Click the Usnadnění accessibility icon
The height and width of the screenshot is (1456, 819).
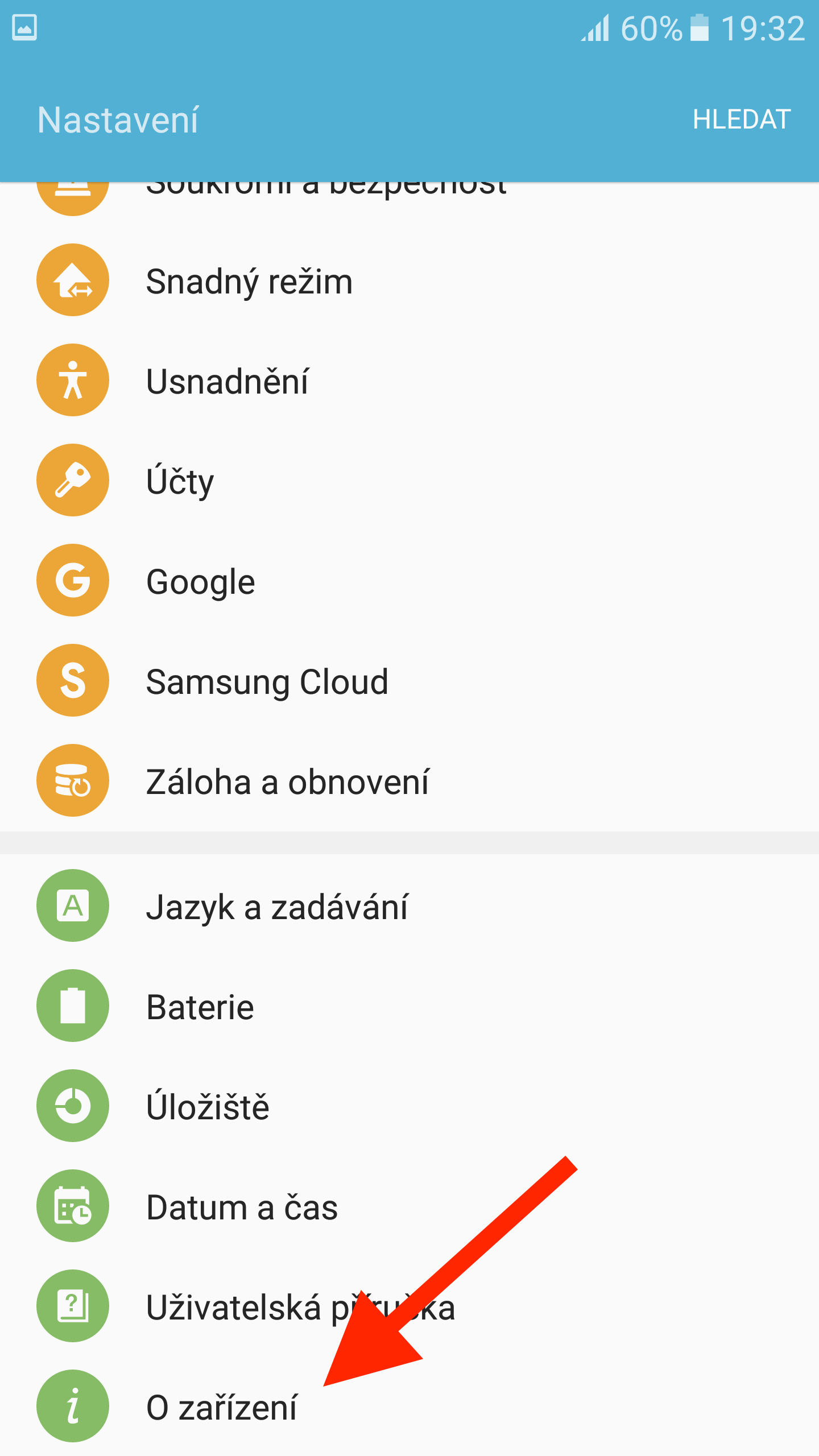(72, 380)
